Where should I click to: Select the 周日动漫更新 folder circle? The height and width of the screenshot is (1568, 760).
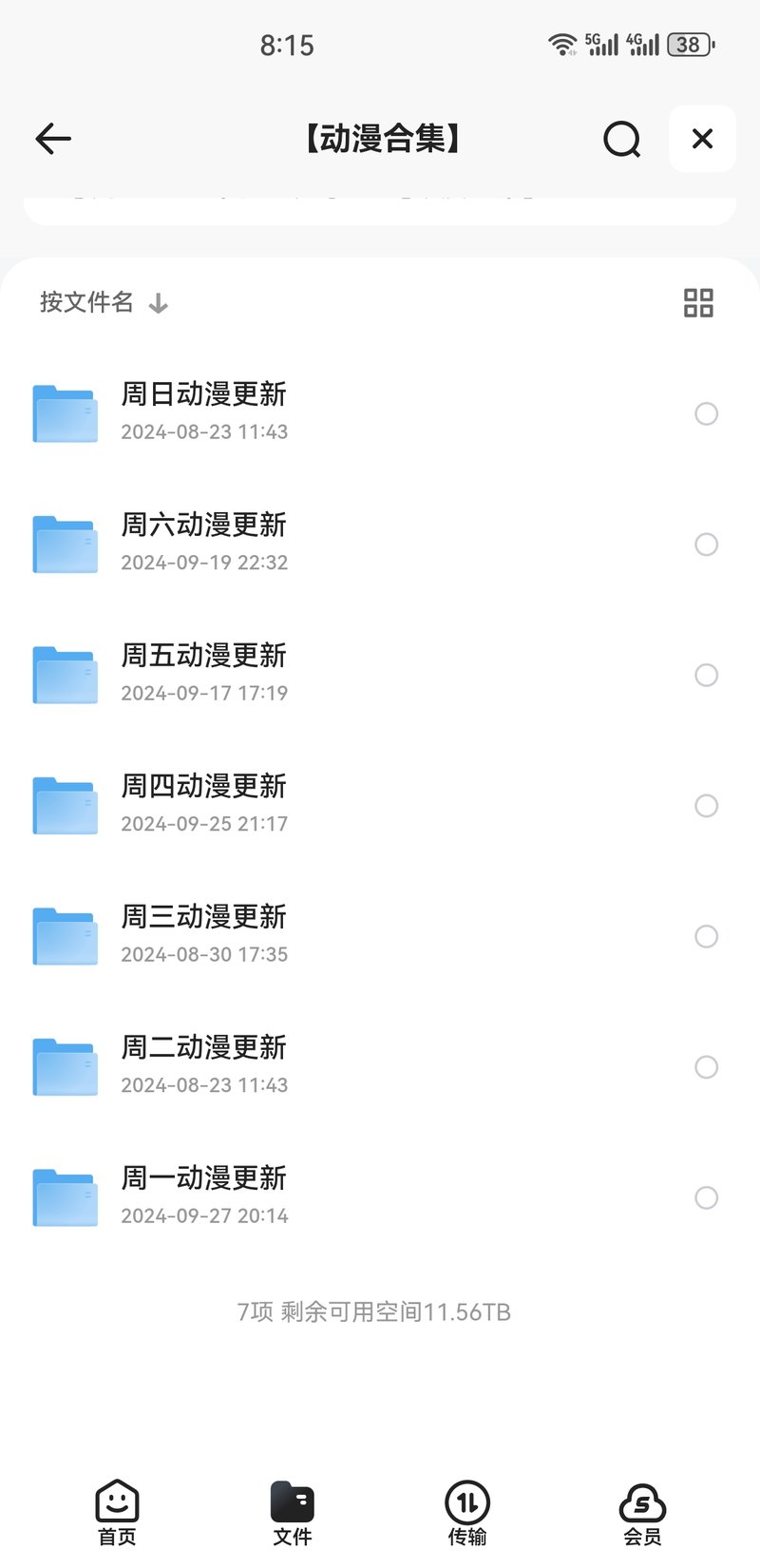(x=706, y=413)
